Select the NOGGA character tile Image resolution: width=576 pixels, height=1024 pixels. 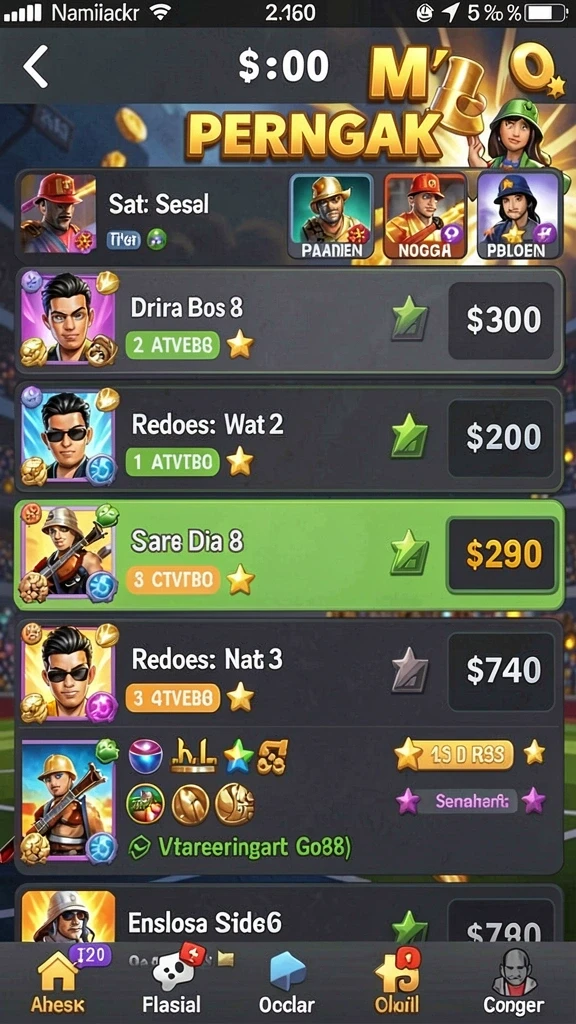point(425,216)
